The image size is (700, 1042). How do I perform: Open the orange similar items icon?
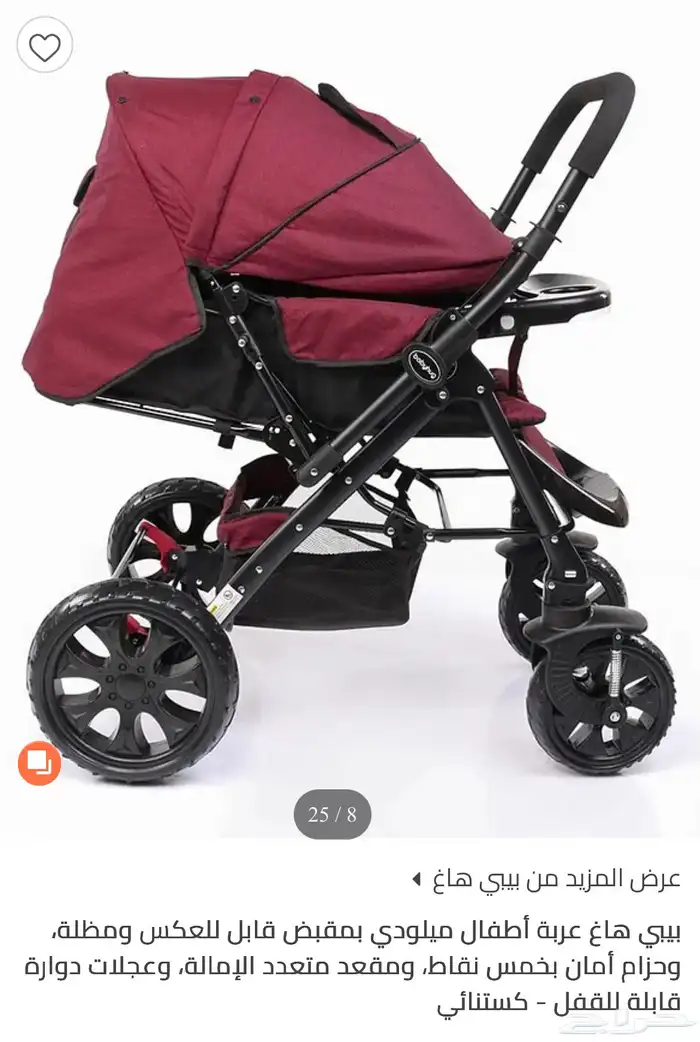[x=39, y=763]
